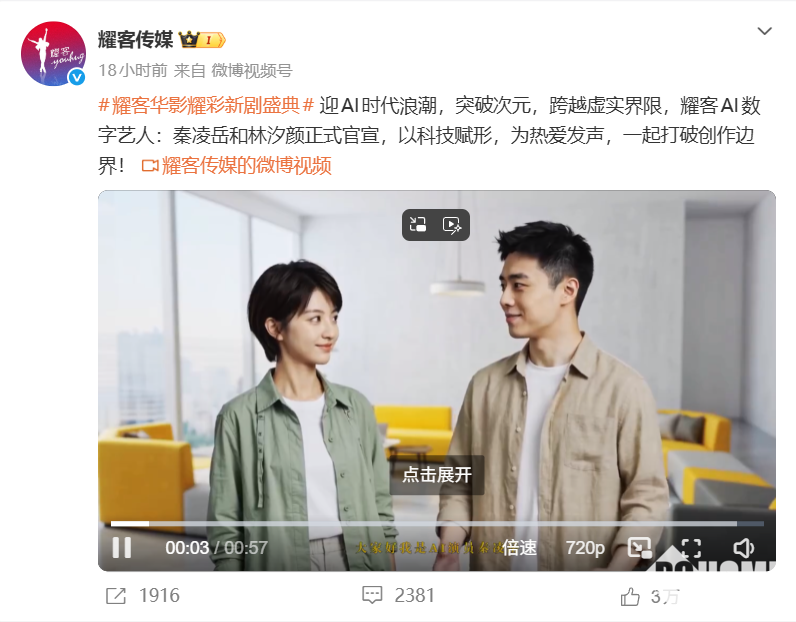This screenshot has height=622, width=796.
Task: Change the 720p video quality
Action: point(585,547)
